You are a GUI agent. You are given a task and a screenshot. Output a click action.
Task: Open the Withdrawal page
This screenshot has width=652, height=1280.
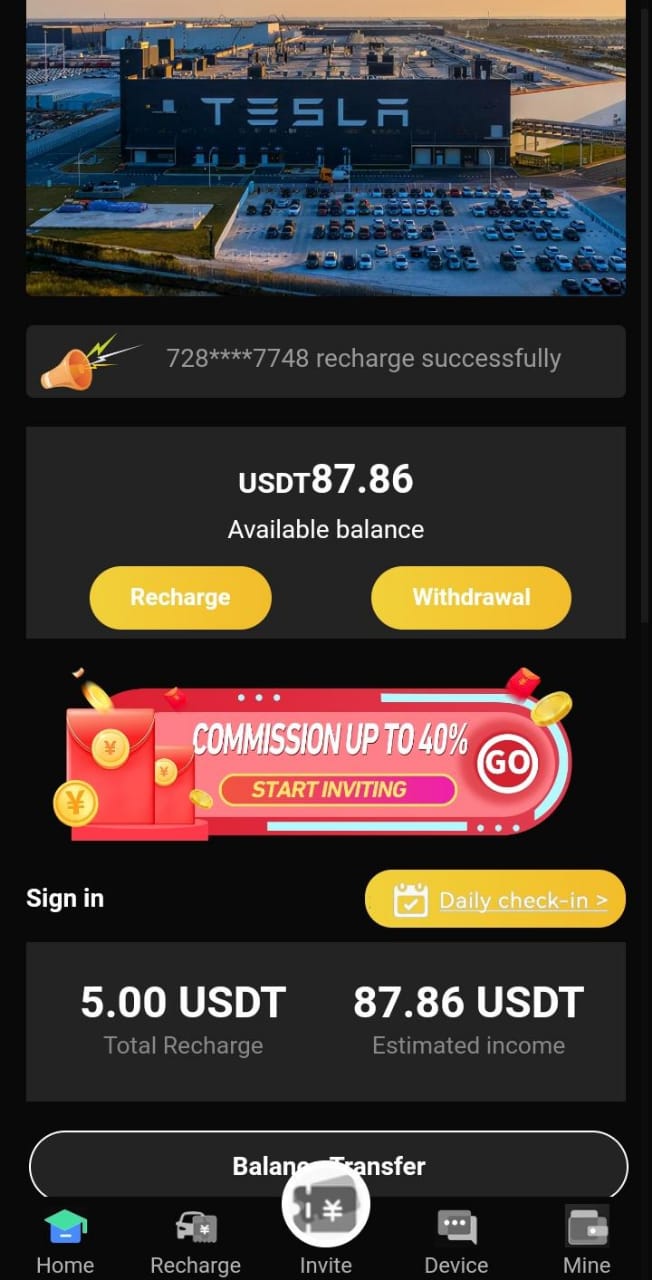(471, 598)
